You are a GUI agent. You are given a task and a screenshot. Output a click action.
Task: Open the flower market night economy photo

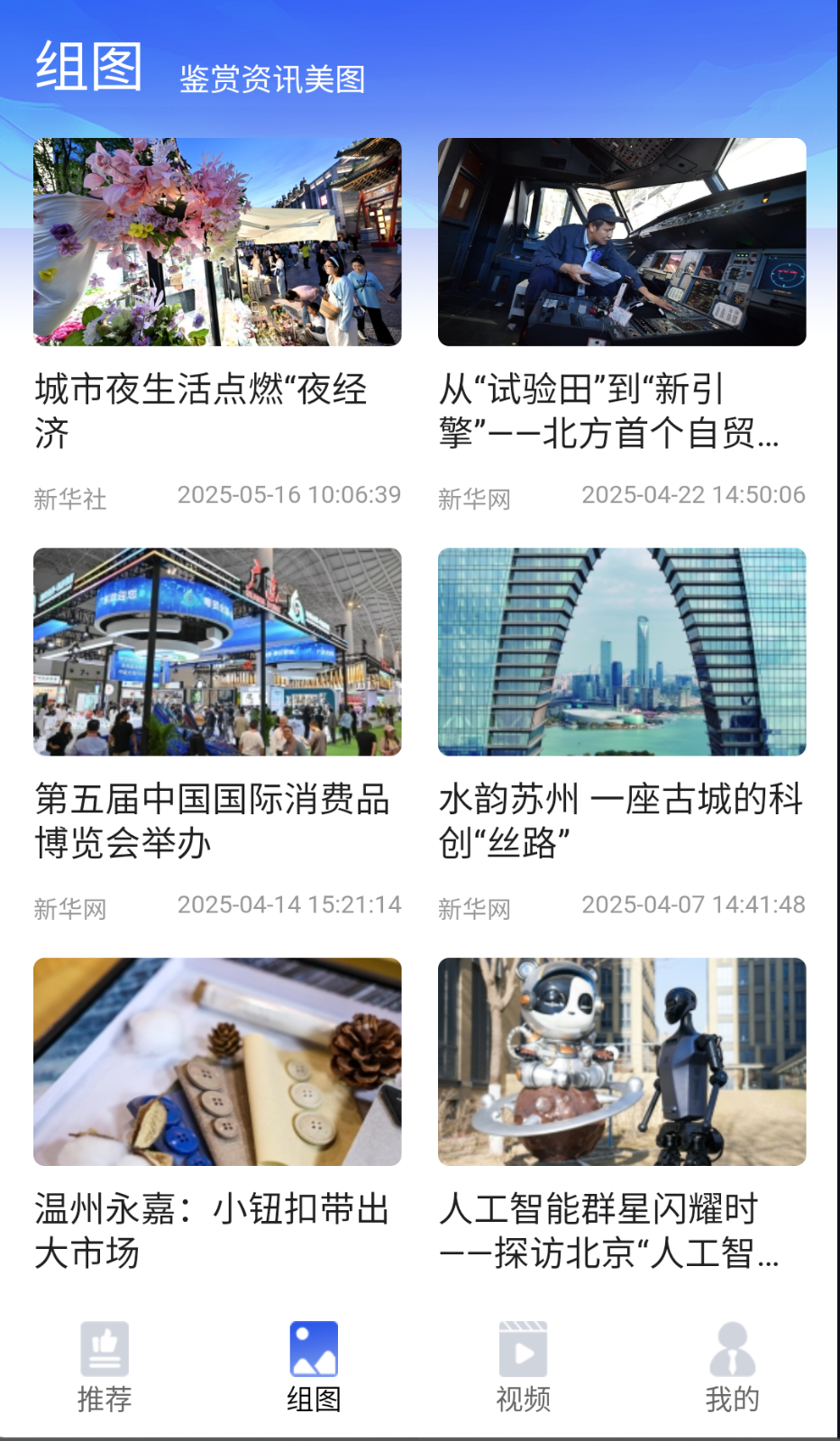click(x=217, y=241)
